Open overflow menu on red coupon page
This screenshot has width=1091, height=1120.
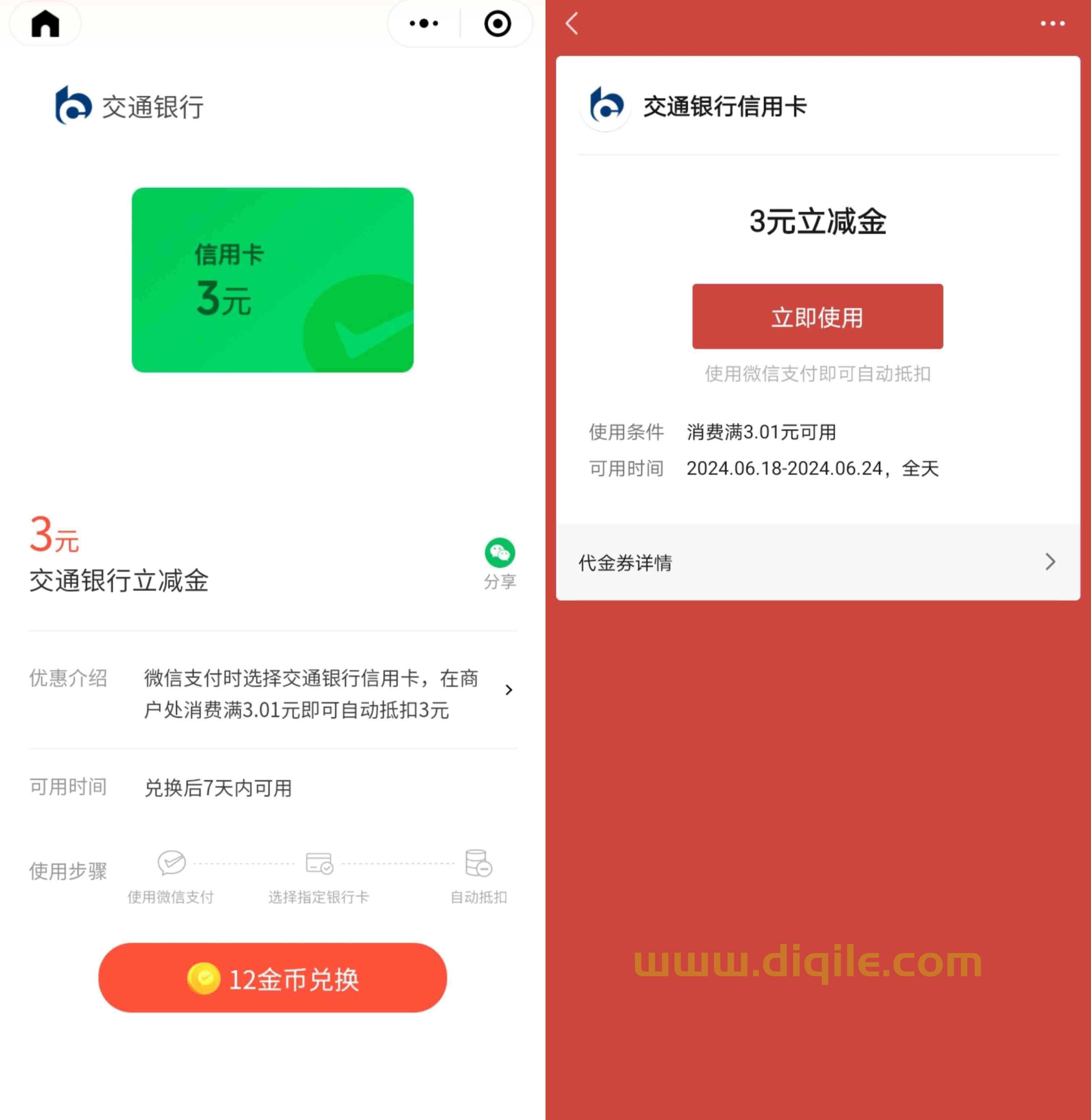[x=1052, y=24]
